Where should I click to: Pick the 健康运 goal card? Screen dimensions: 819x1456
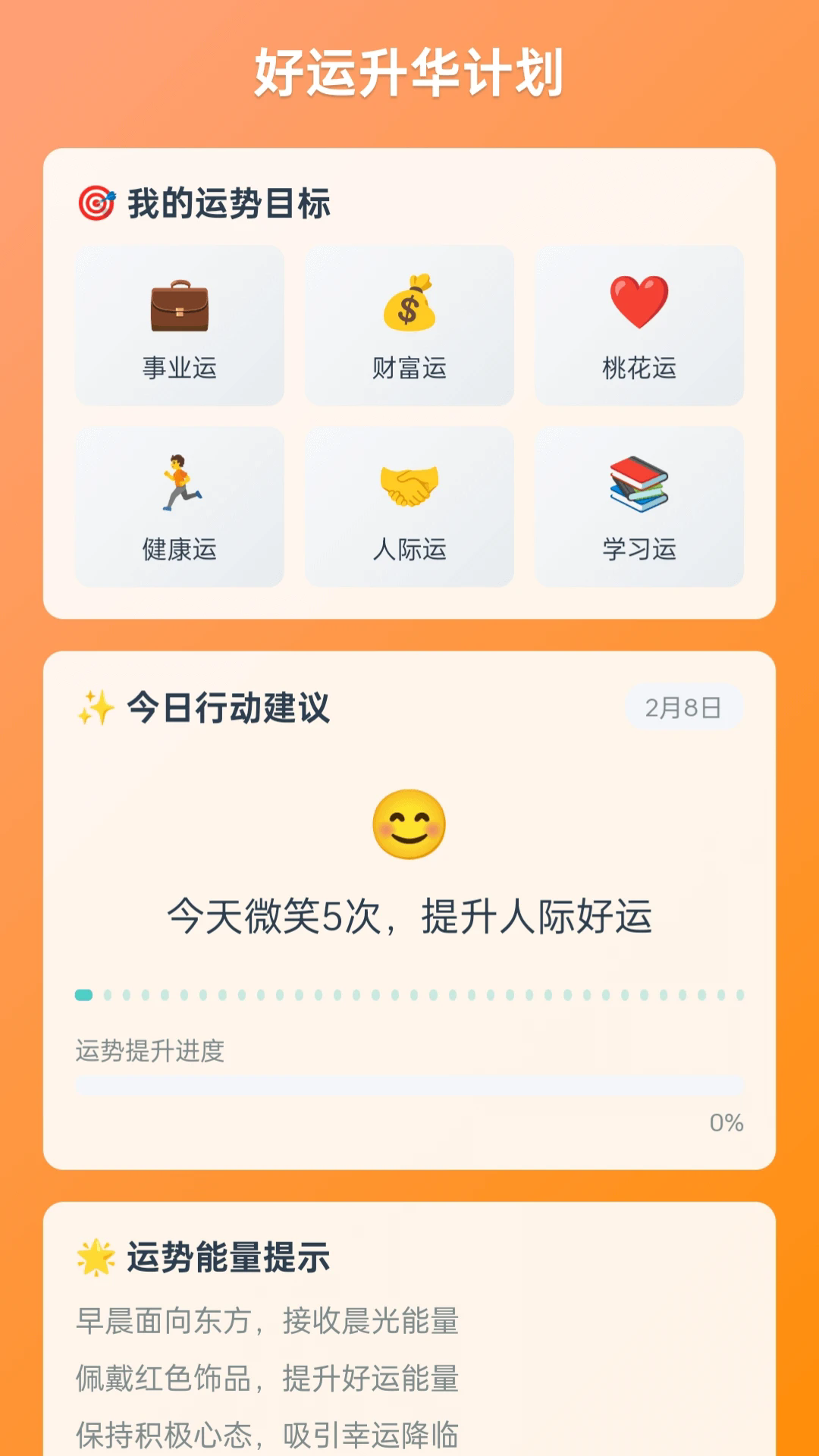(x=180, y=507)
